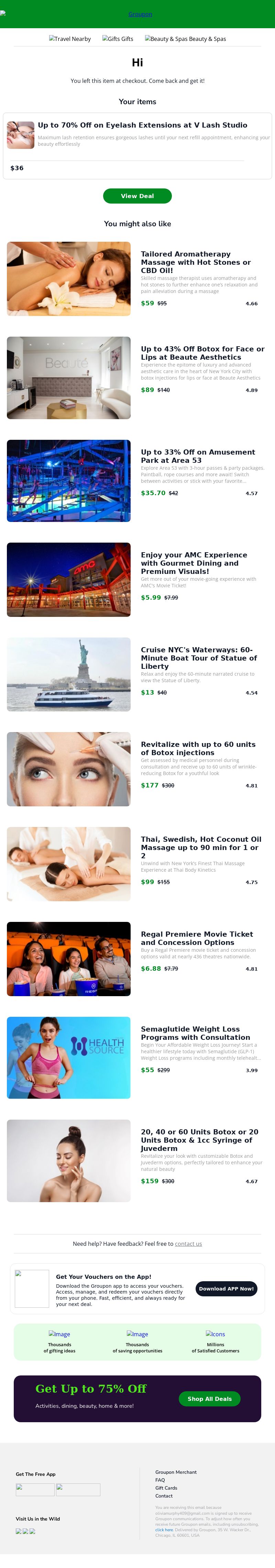The width and height of the screenshot is (275, 1568).
Task: Open the V Lash Studio eyelash deal
Action: [x=142, y=125]
